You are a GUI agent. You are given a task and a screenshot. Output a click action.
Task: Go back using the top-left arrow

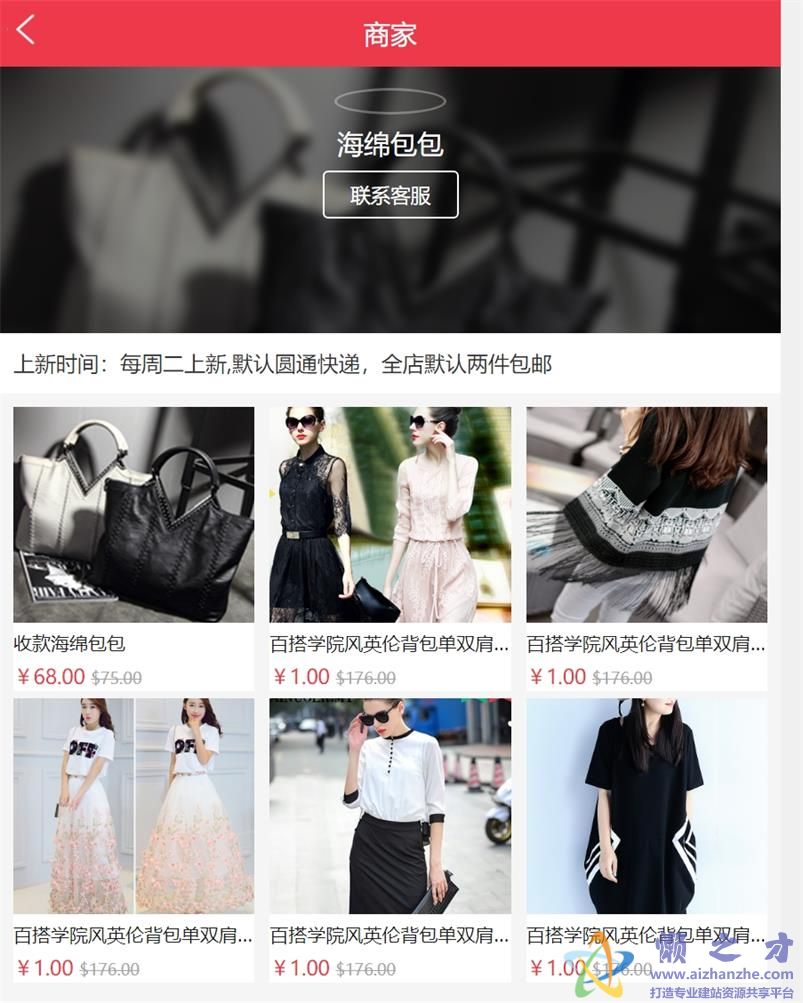point(26,30)
